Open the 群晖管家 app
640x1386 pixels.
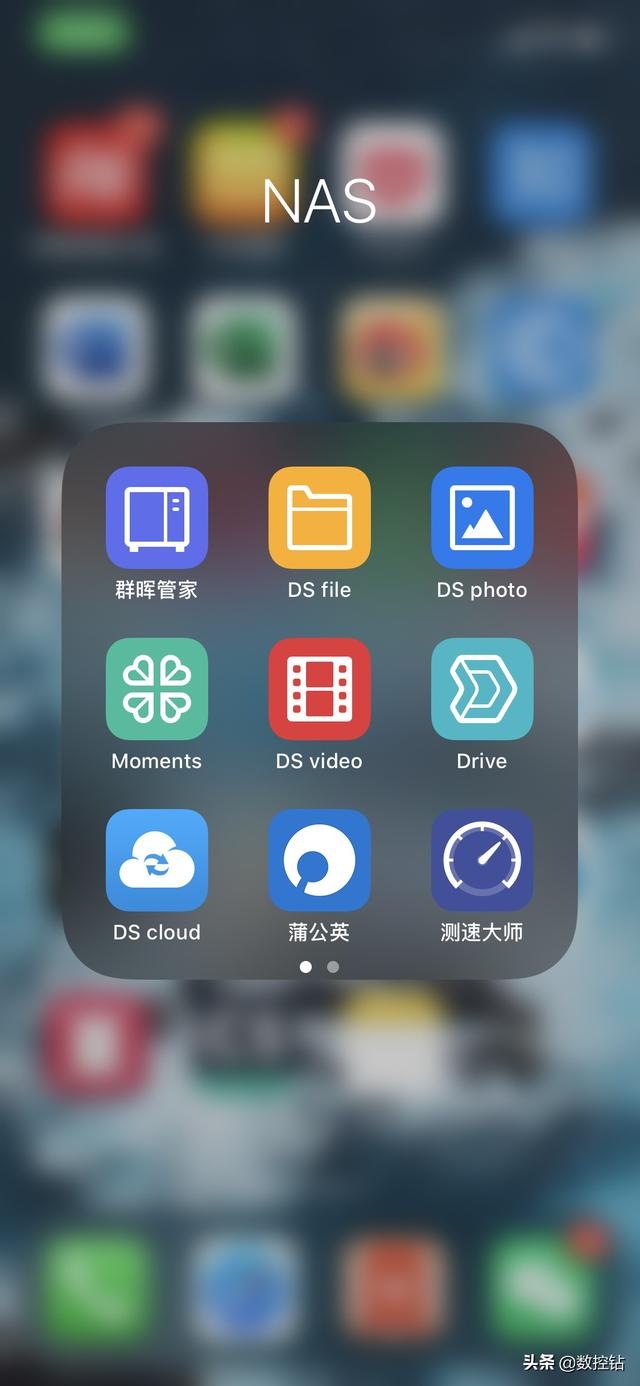click(x=157, y=517)
